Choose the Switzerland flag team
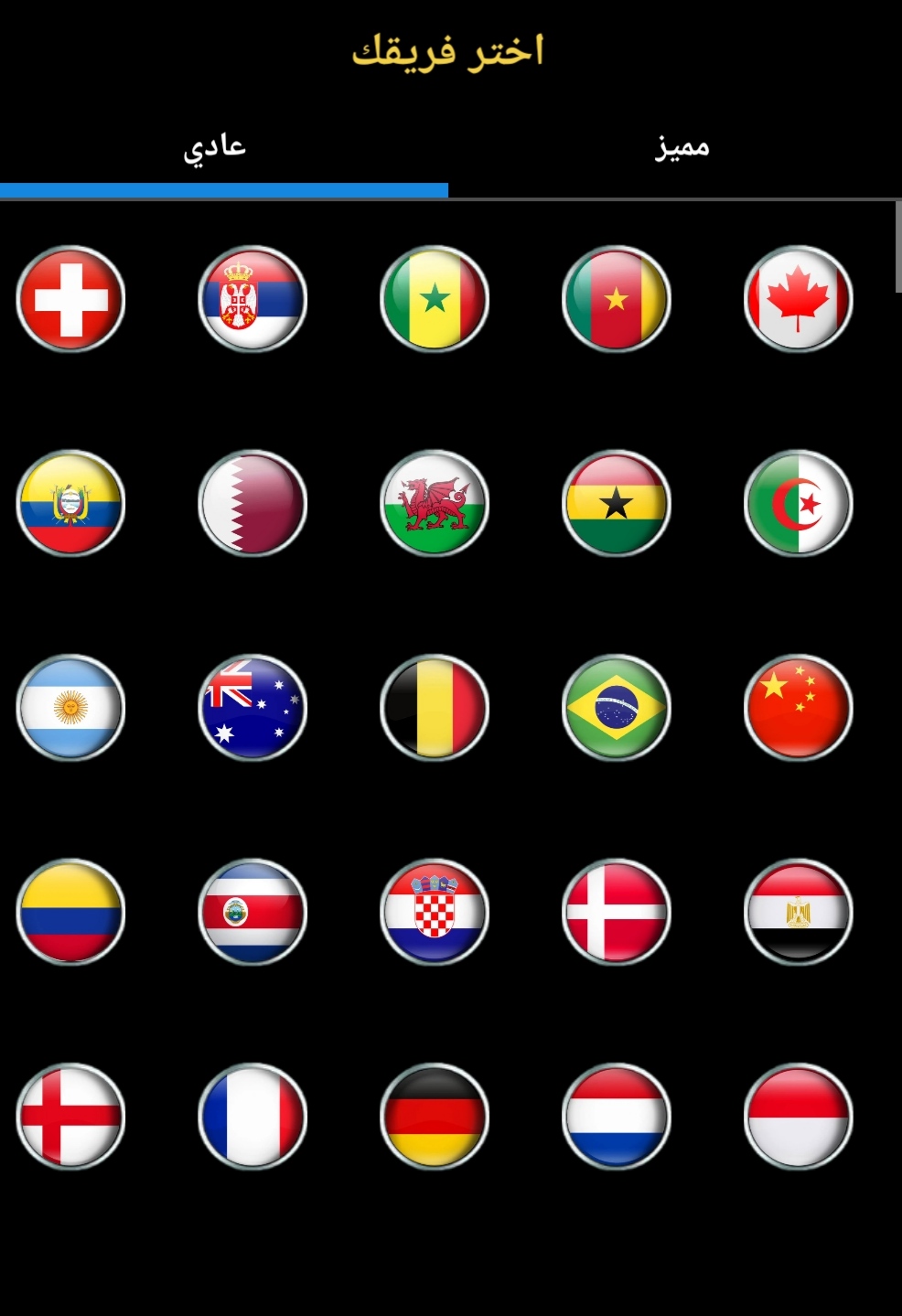902x1316 pixels. 70,299
